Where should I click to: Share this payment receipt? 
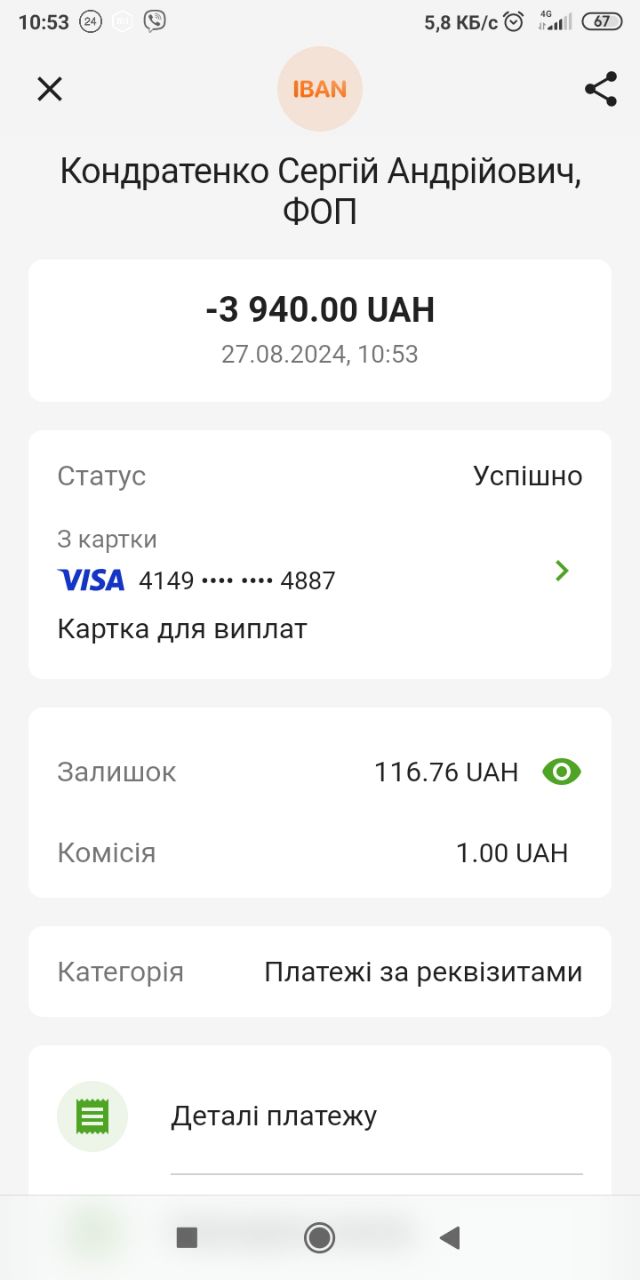(600, 89)
